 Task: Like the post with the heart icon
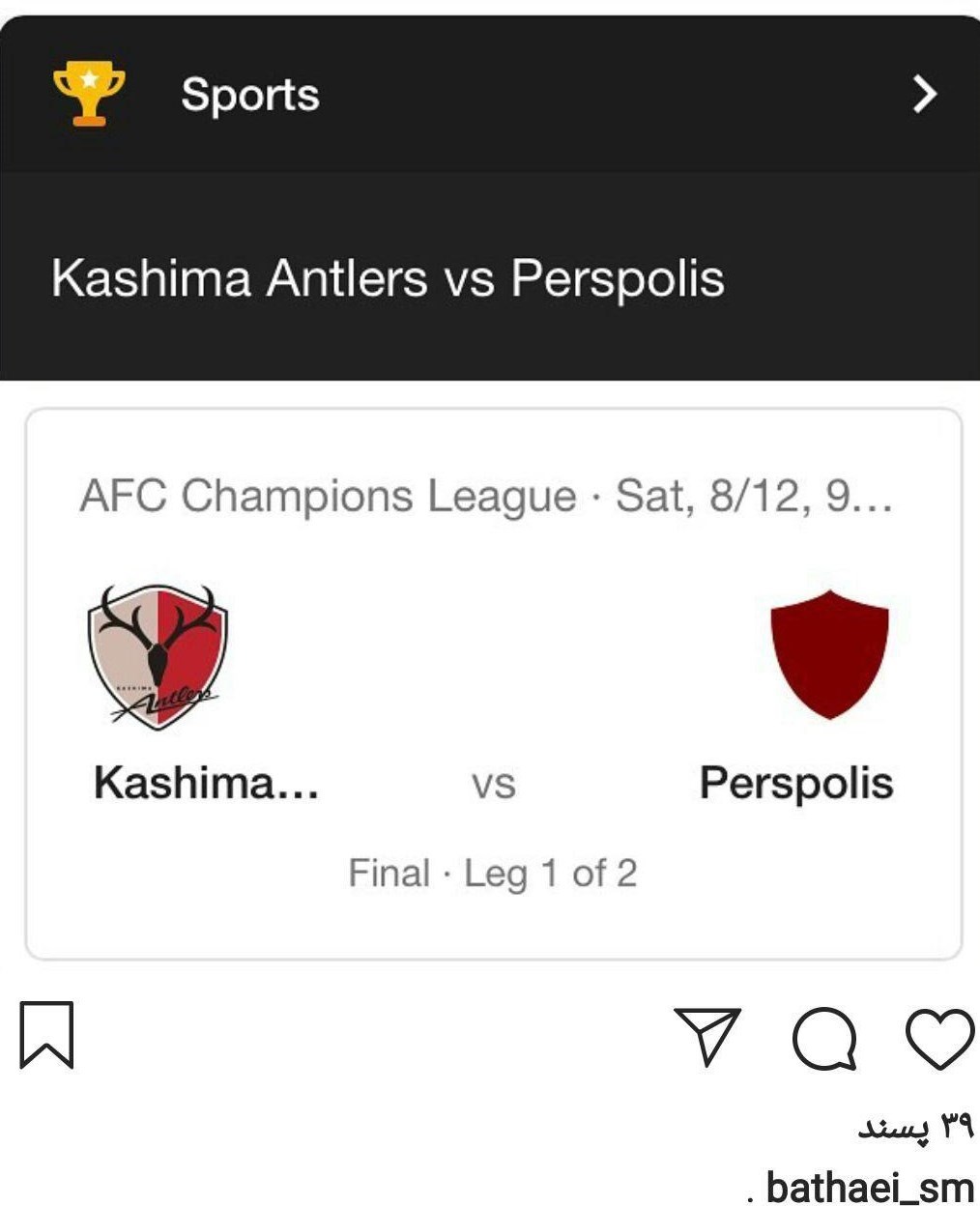[939, 1037]
